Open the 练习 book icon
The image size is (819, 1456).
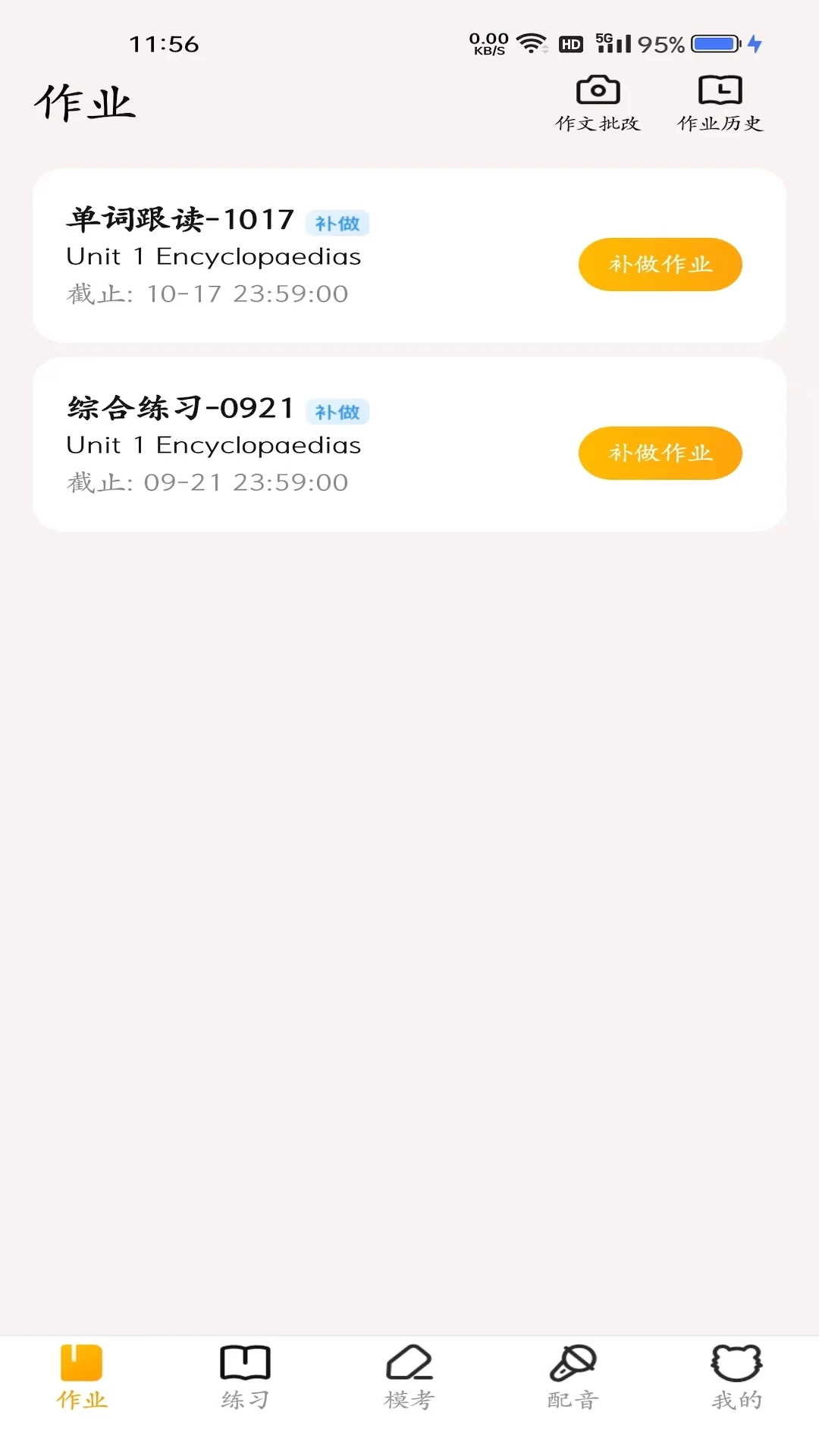click(246, 1363)
